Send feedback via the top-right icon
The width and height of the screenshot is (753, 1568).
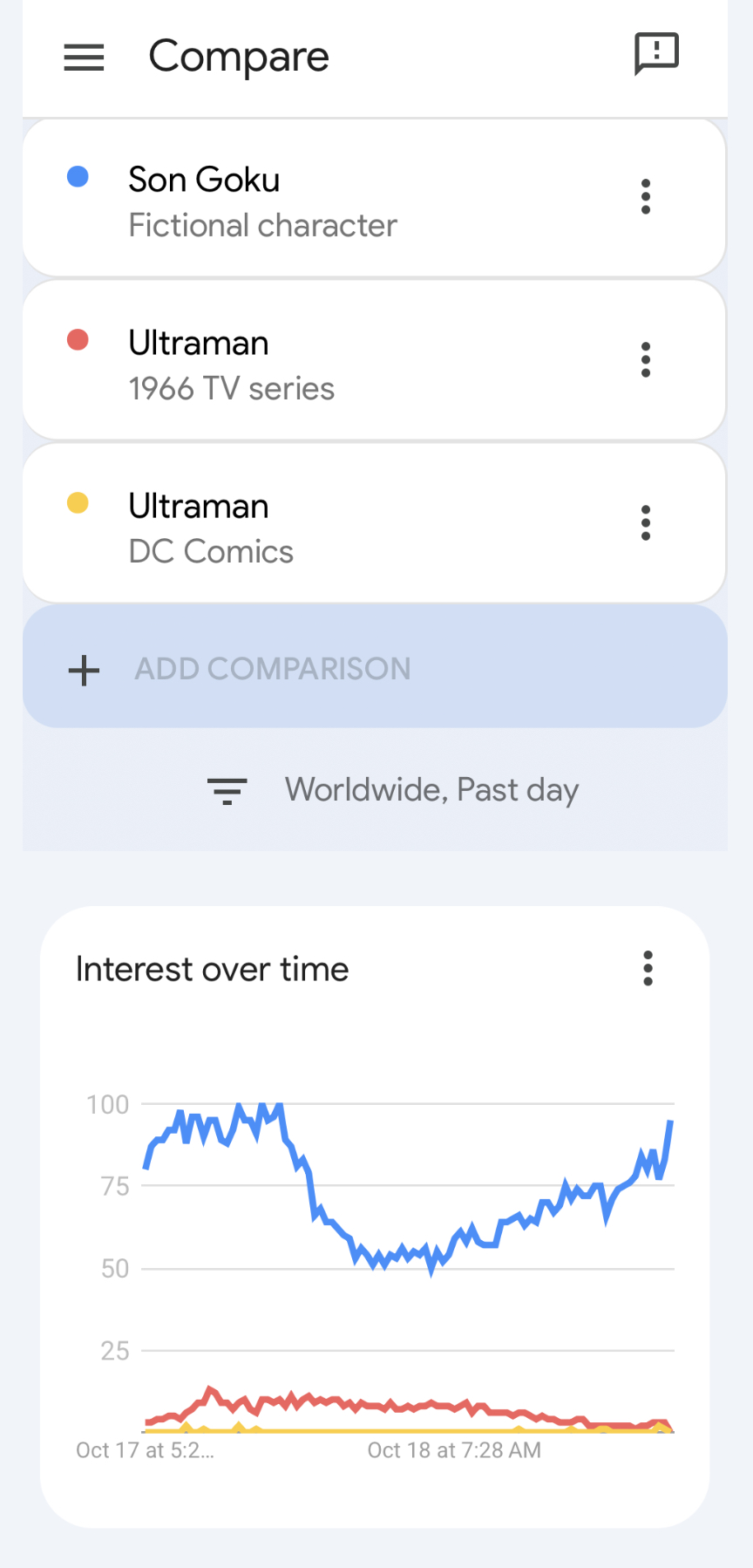point(655,55)
